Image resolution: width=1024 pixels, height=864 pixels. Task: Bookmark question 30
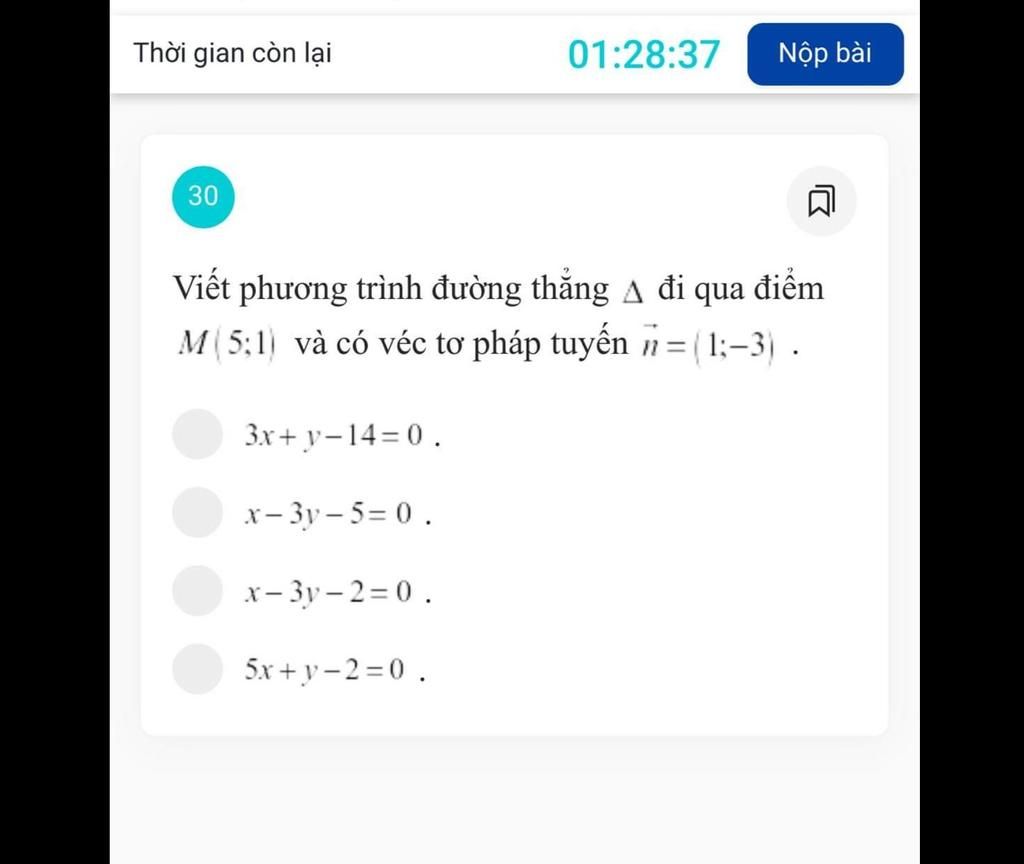click(820, 201)
